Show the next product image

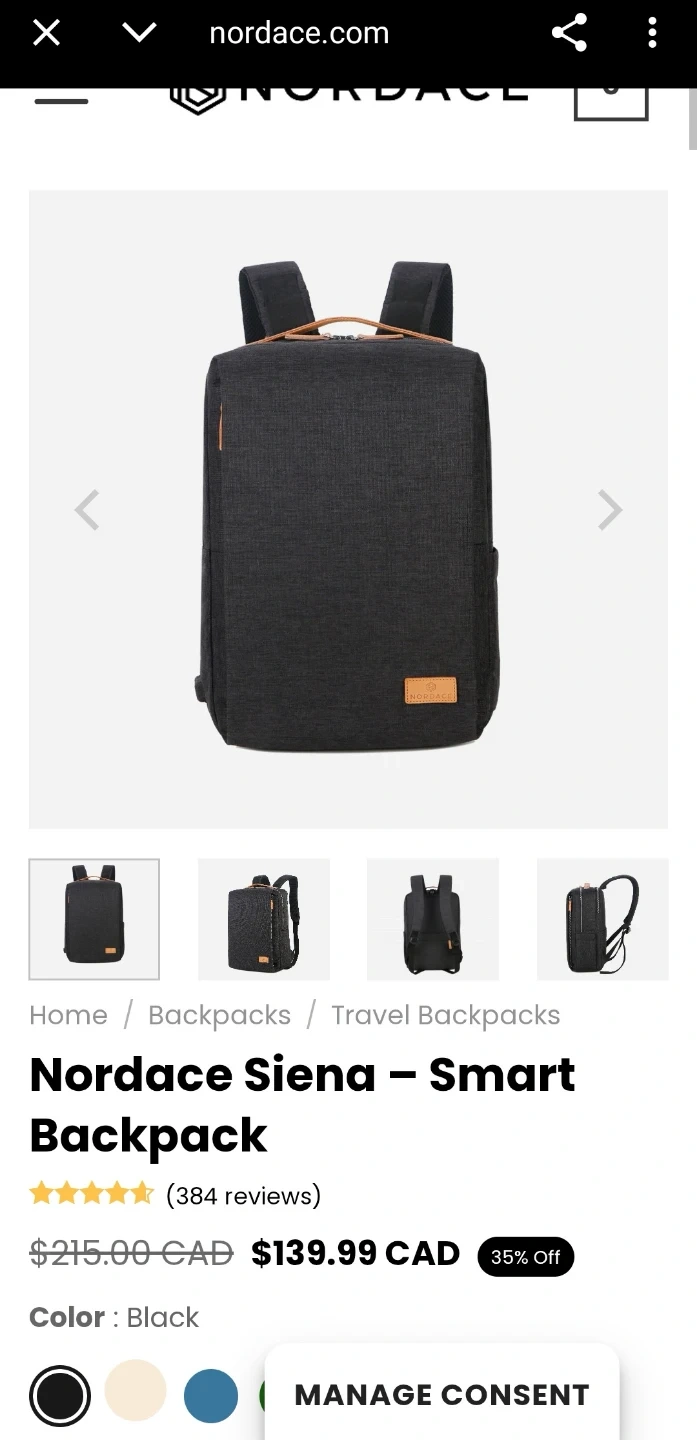coord(609,510)
